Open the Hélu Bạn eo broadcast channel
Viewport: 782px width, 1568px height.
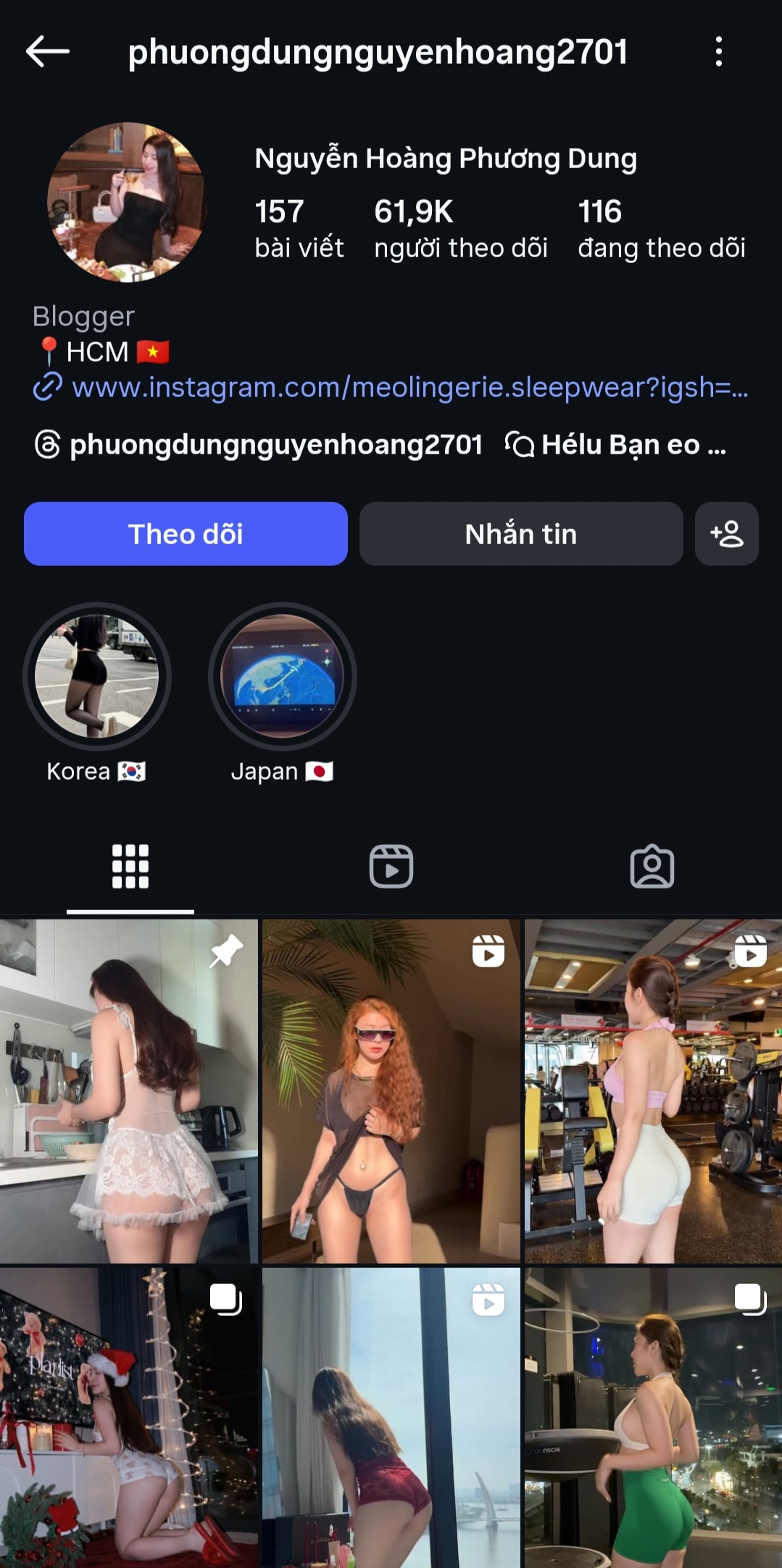[x=616, y=444]
